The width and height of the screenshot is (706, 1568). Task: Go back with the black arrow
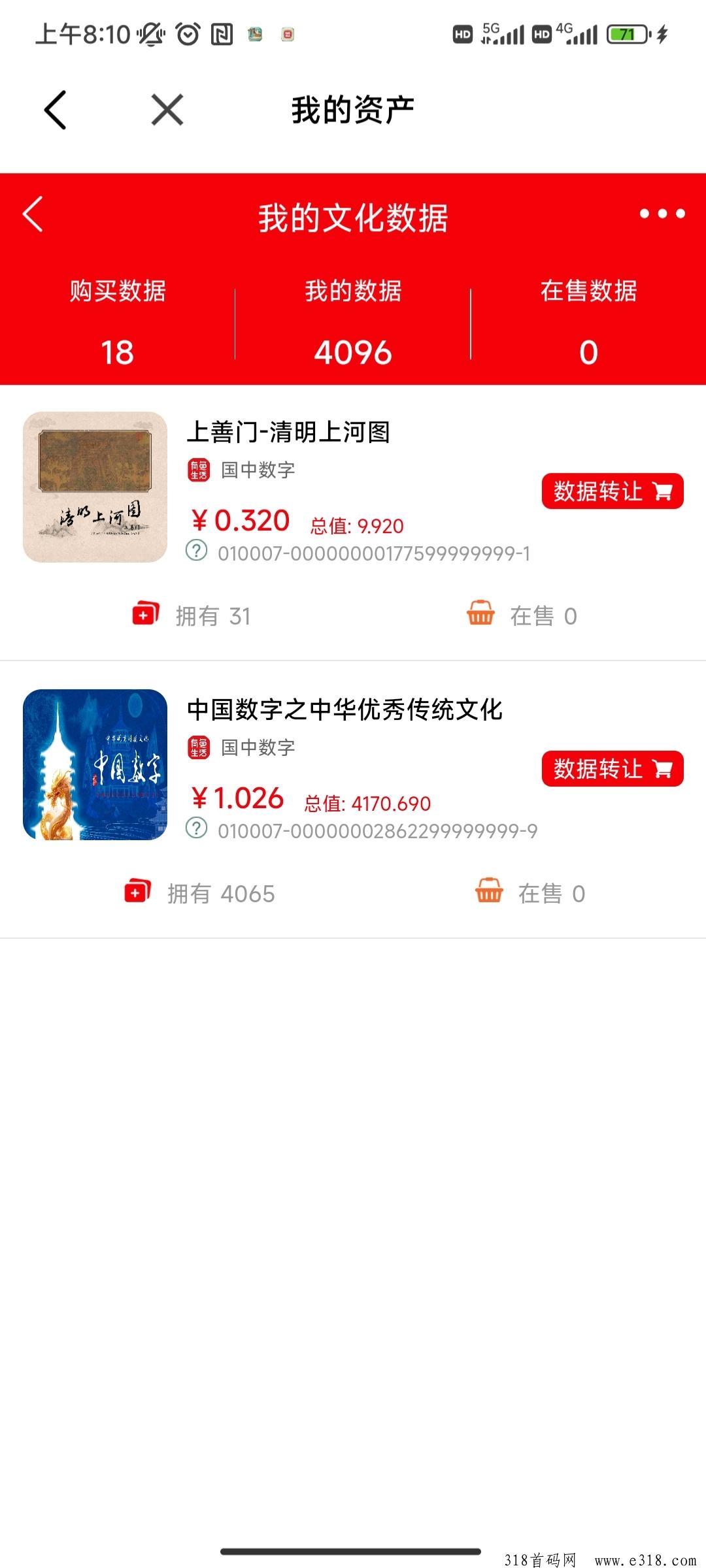pyautogui.click(x=56, y=110)
